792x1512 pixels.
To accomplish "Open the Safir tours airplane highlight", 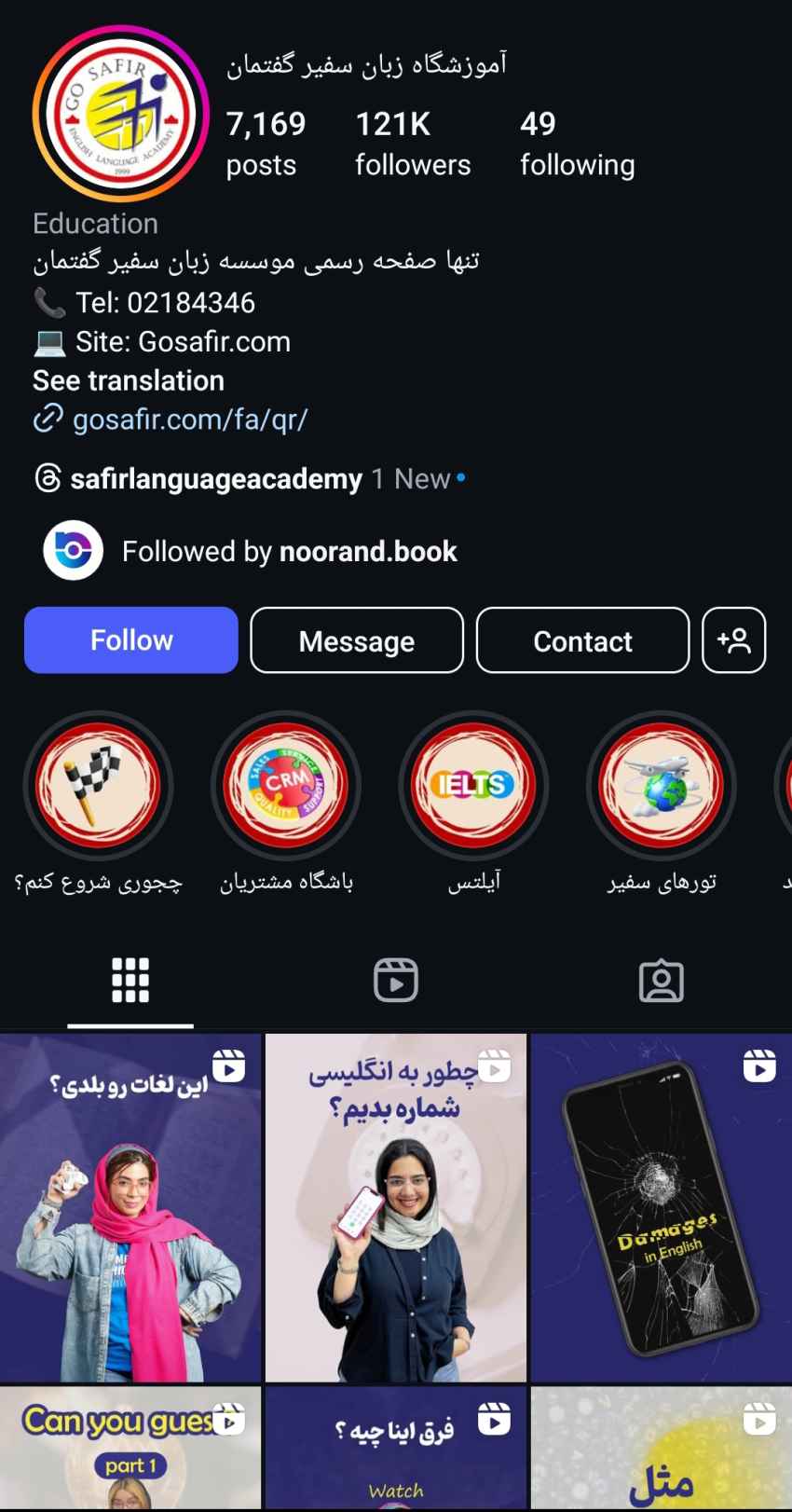I will 661,785.
